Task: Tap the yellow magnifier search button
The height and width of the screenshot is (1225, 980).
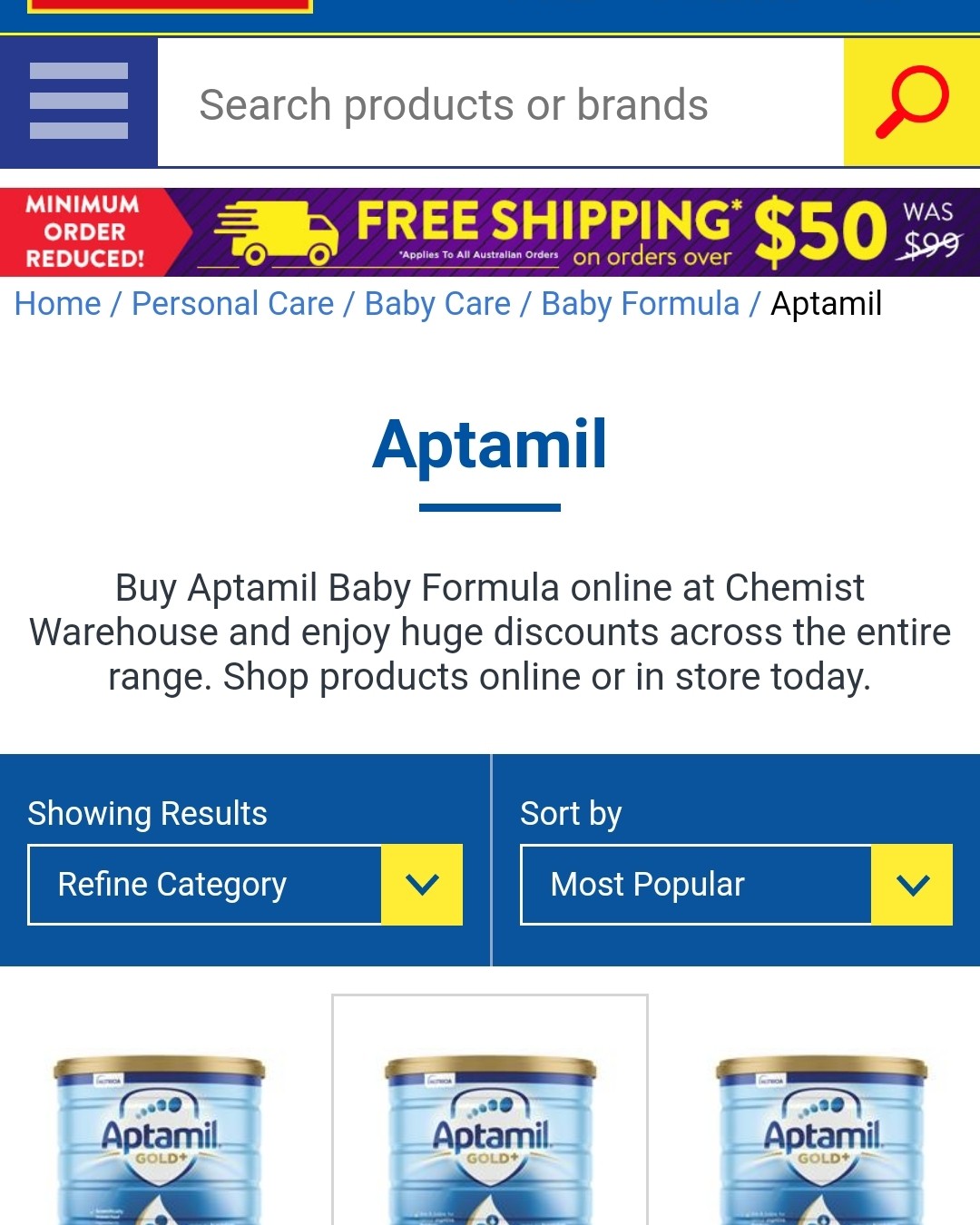Action: point(911,102)
